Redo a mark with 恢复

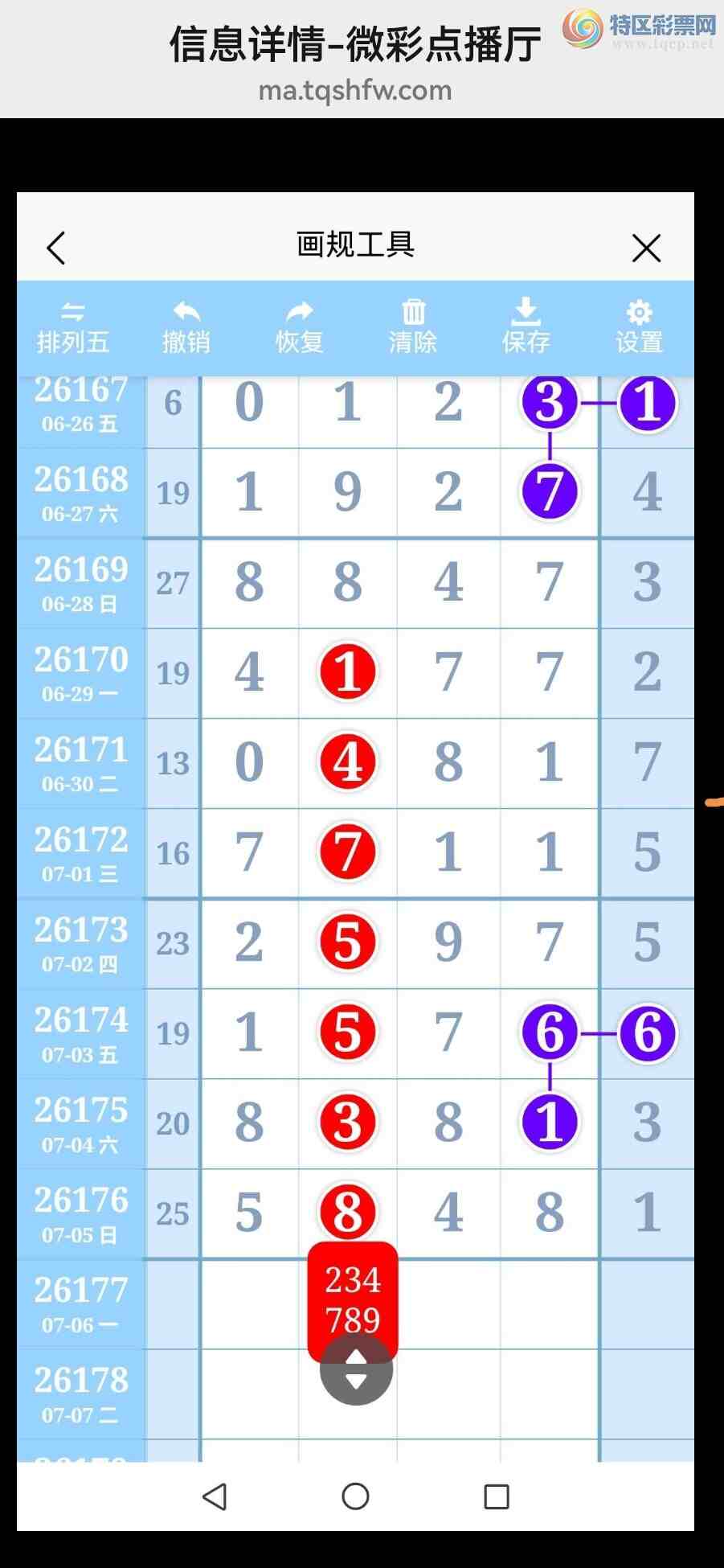[x=300, y=328]
